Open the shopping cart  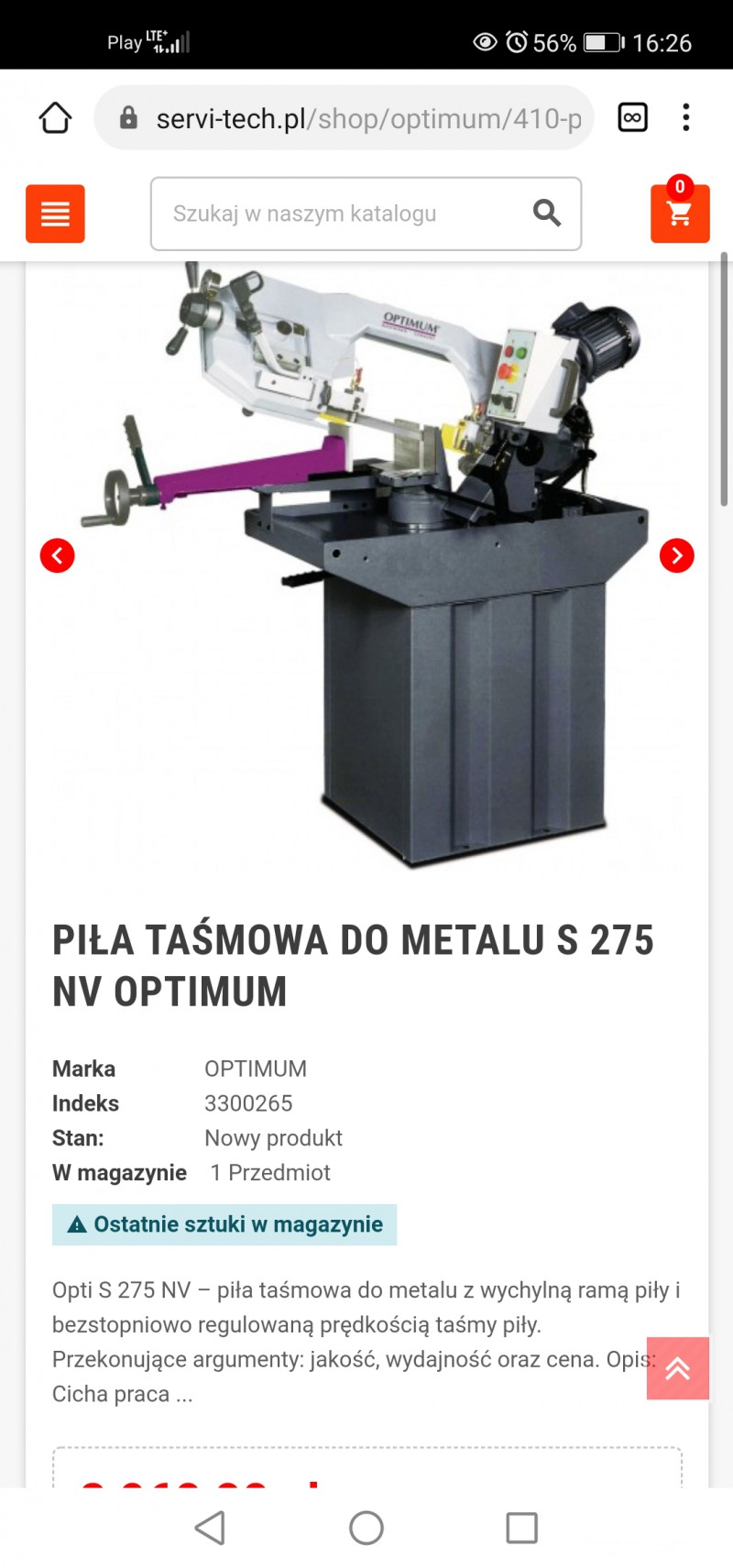coord(680,214)
